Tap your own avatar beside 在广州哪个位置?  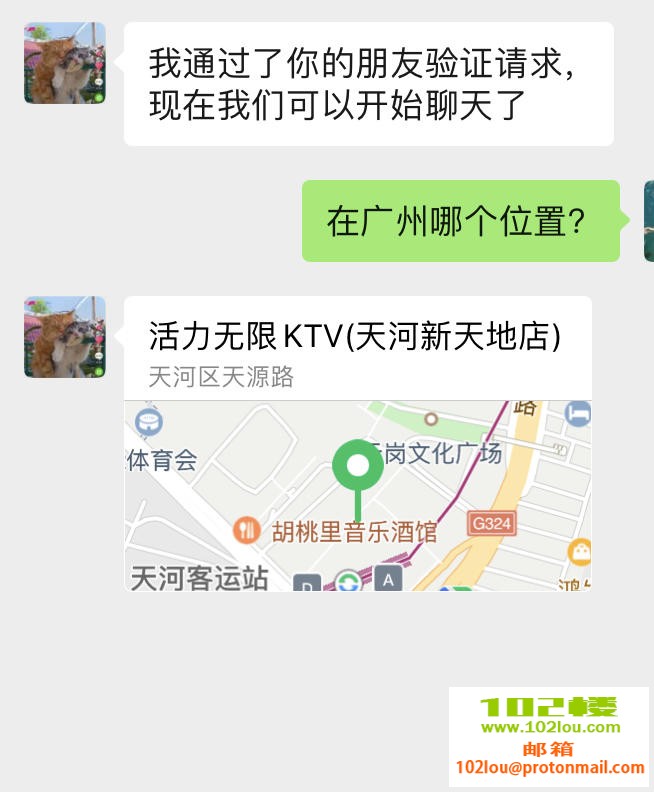click(648, 221)
